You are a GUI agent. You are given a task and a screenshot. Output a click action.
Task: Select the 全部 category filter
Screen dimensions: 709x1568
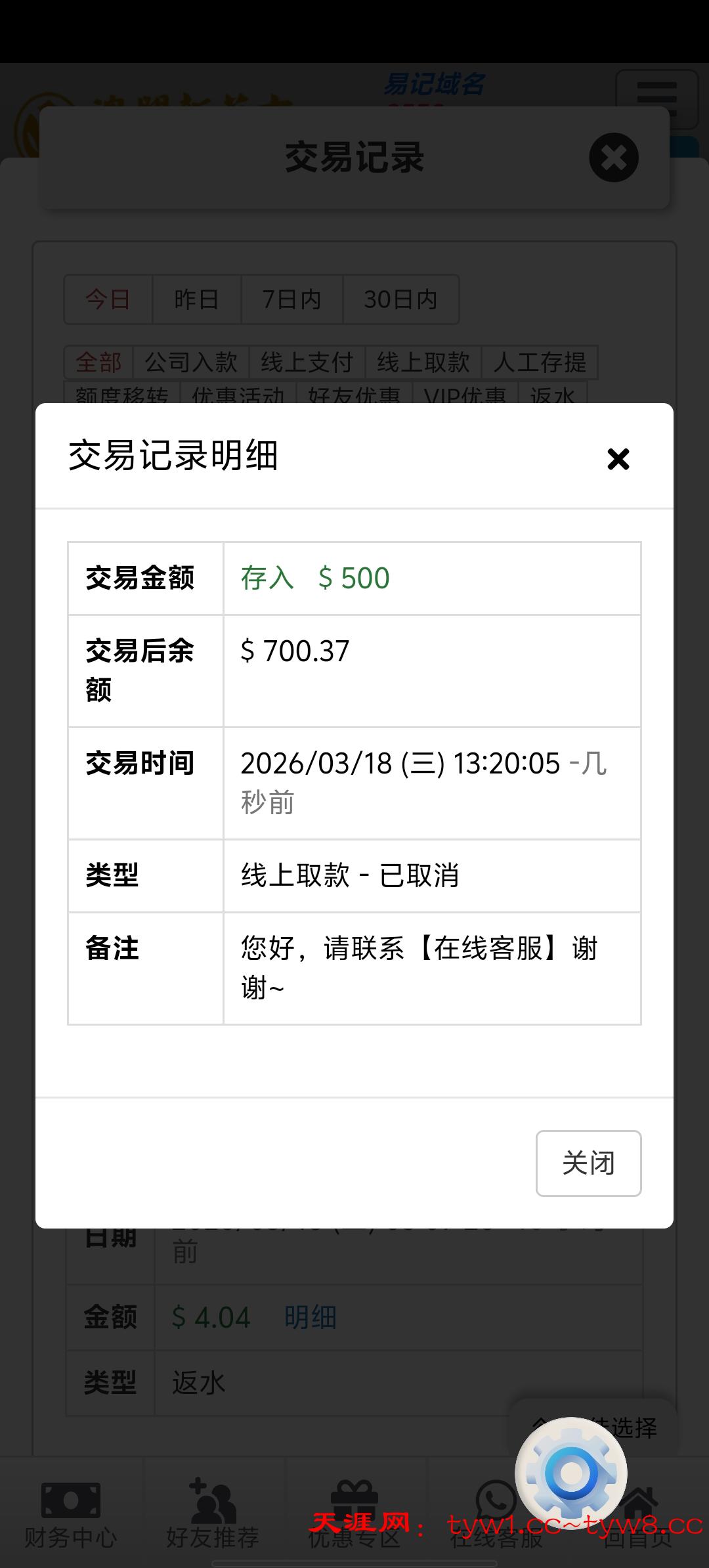click(97, 362)
